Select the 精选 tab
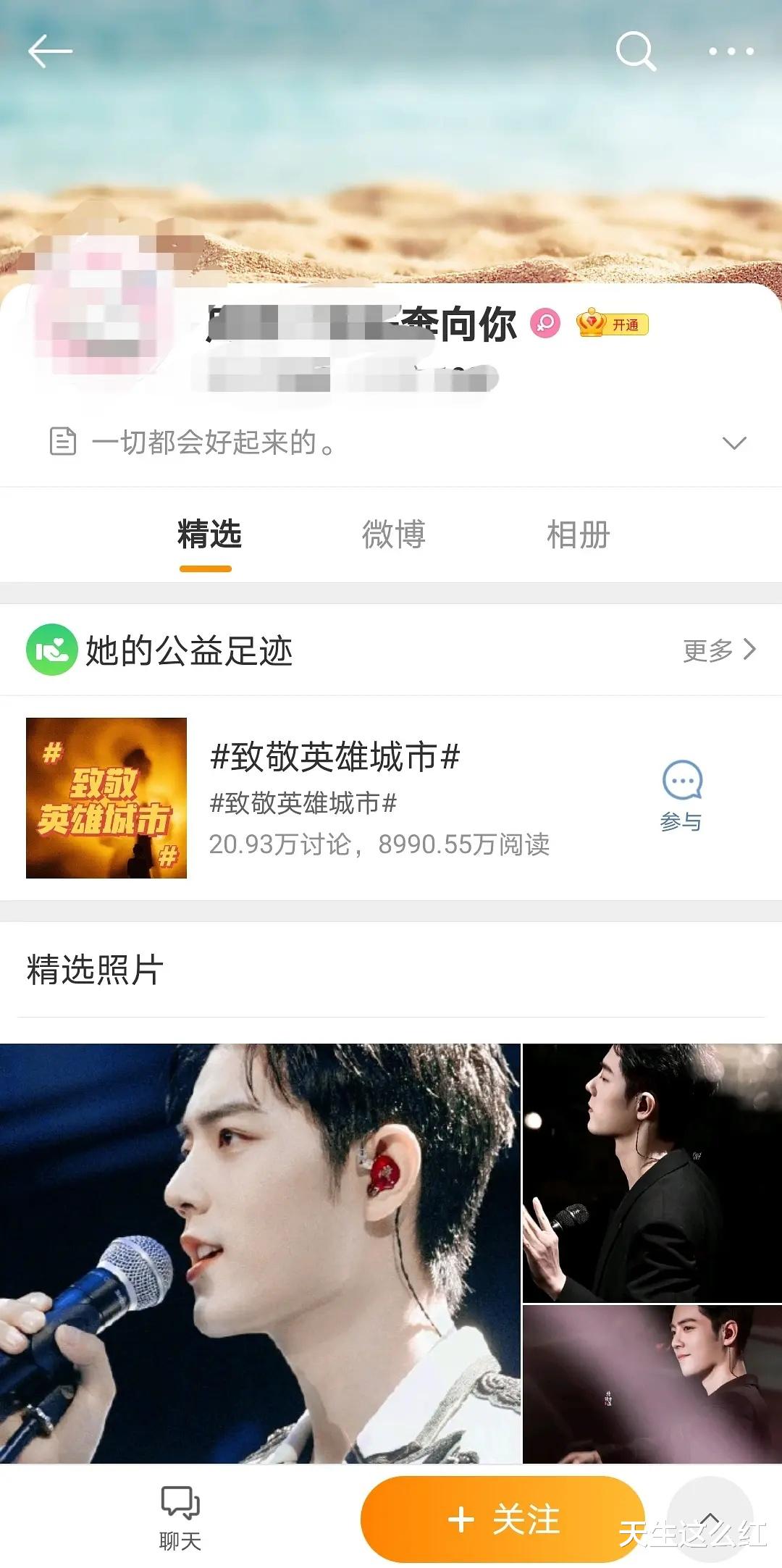Screen dimensions: 782x1568 (x=209, y=535)
